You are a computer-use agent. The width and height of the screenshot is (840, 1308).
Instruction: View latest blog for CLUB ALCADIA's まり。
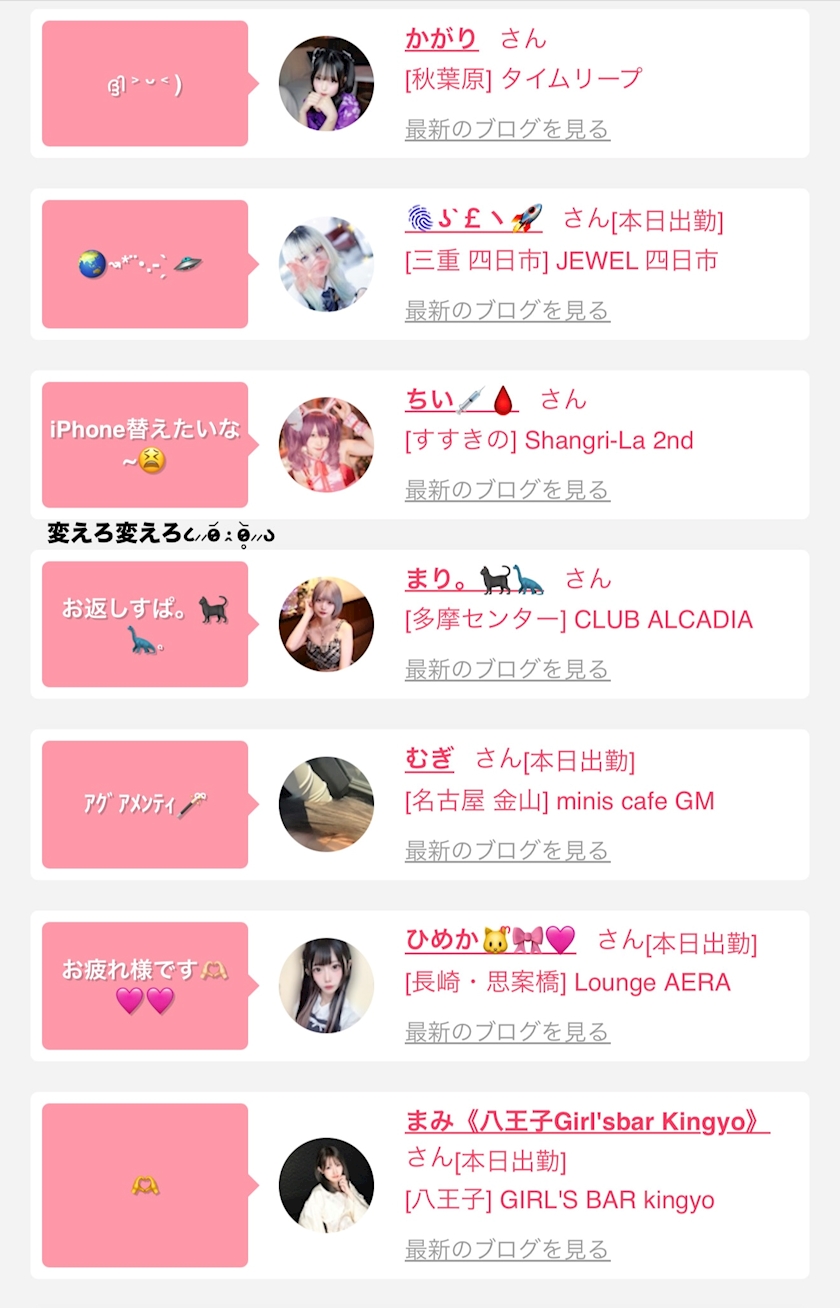[507, 669]
